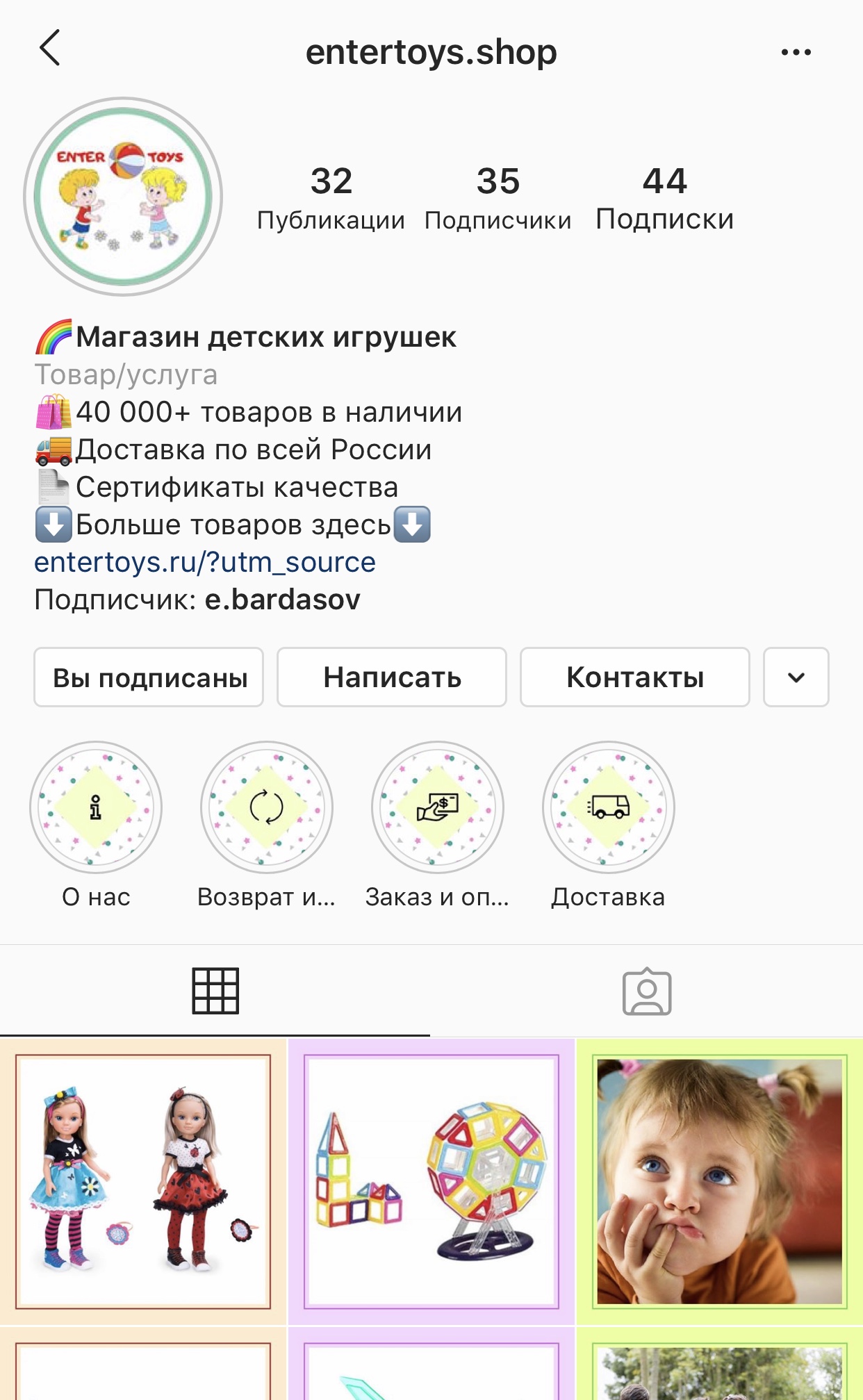The height and width of the screenshot is (1400, 863).
Task: Open the 44 Подписки following list
Action: (664, 198)
